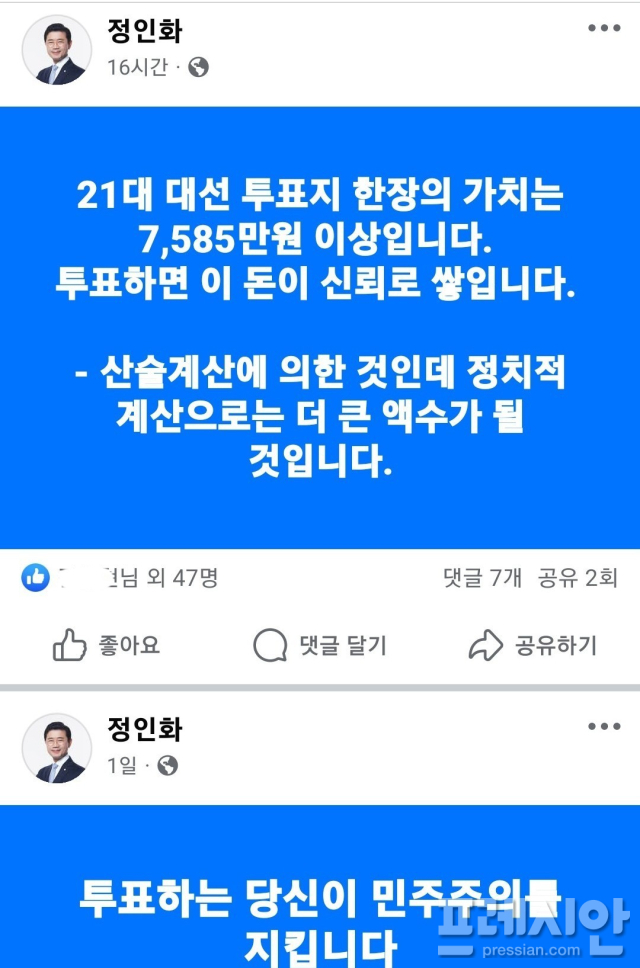640x968 pixels.
Task: Tap the 정인화 name on the 16시간 post
Action: (x=144, y=31)
